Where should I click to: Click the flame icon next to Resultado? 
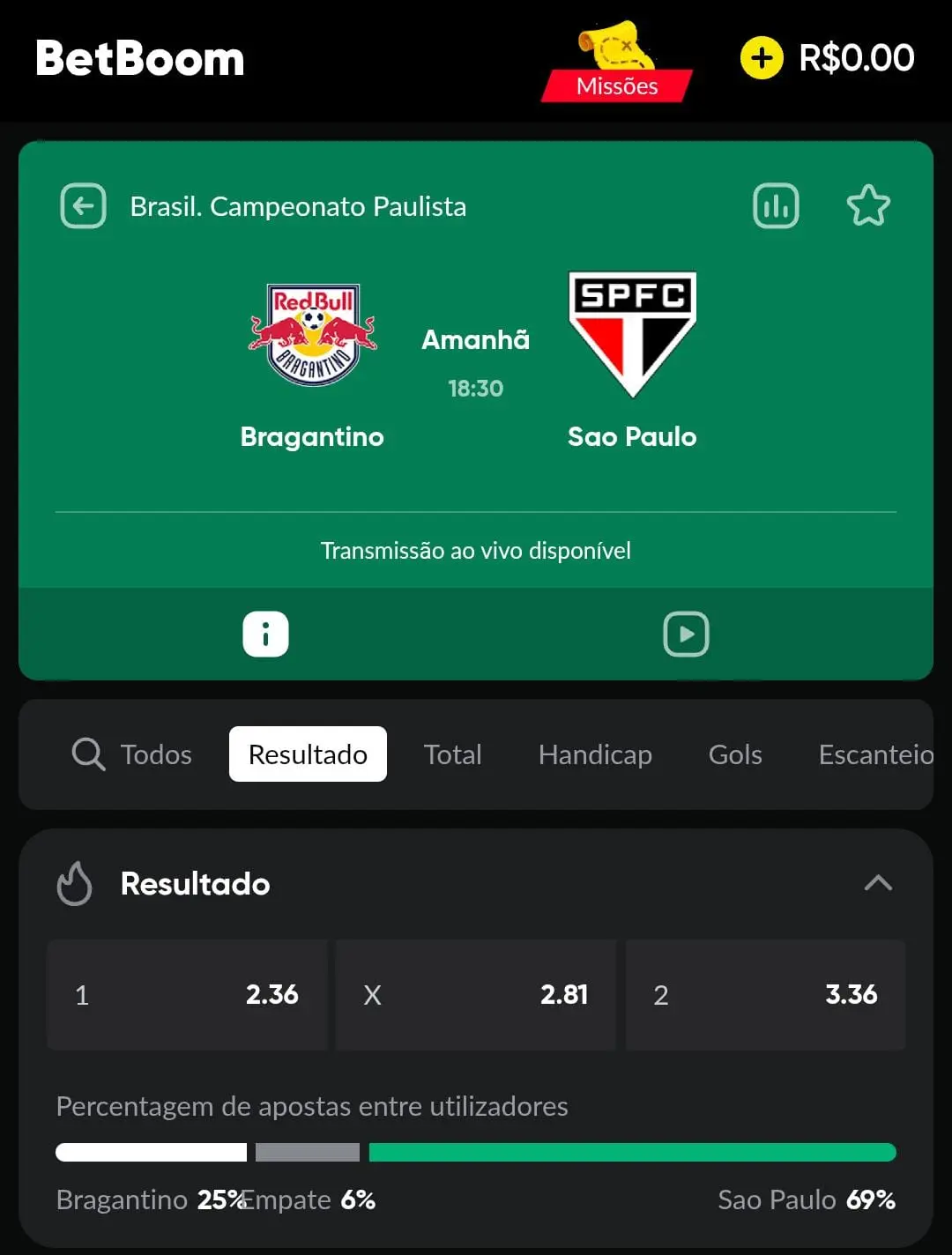pyautogui.click(x=75, y=883)
